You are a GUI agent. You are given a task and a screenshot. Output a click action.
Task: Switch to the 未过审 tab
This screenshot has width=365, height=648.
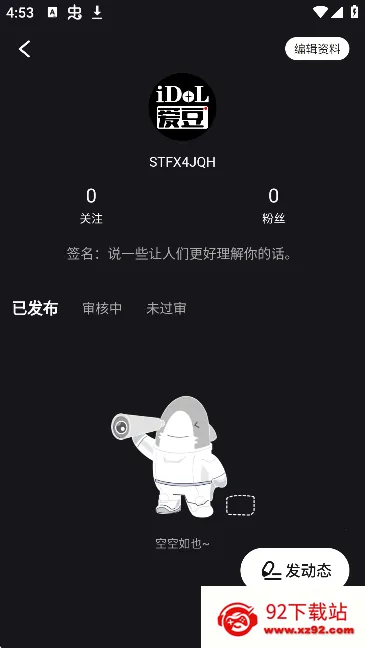[166, 308]
